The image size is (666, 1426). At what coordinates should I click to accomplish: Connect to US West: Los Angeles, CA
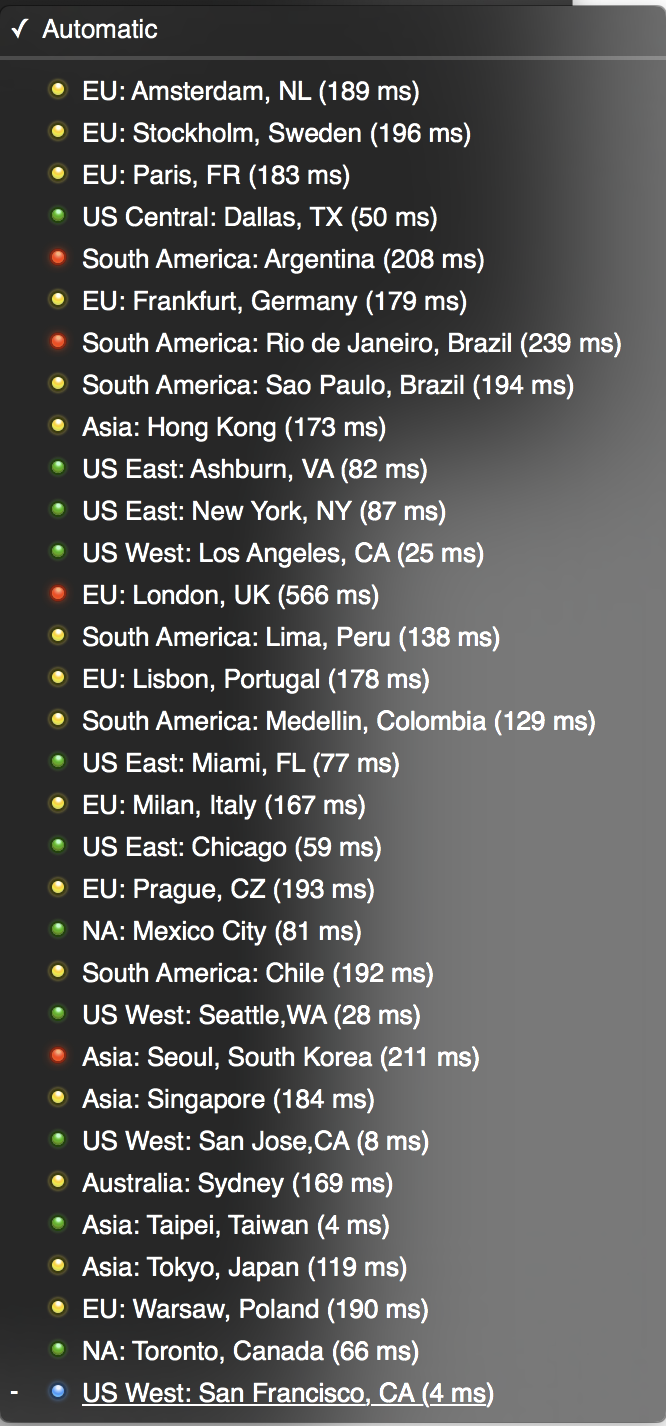[x=333, y=553]
